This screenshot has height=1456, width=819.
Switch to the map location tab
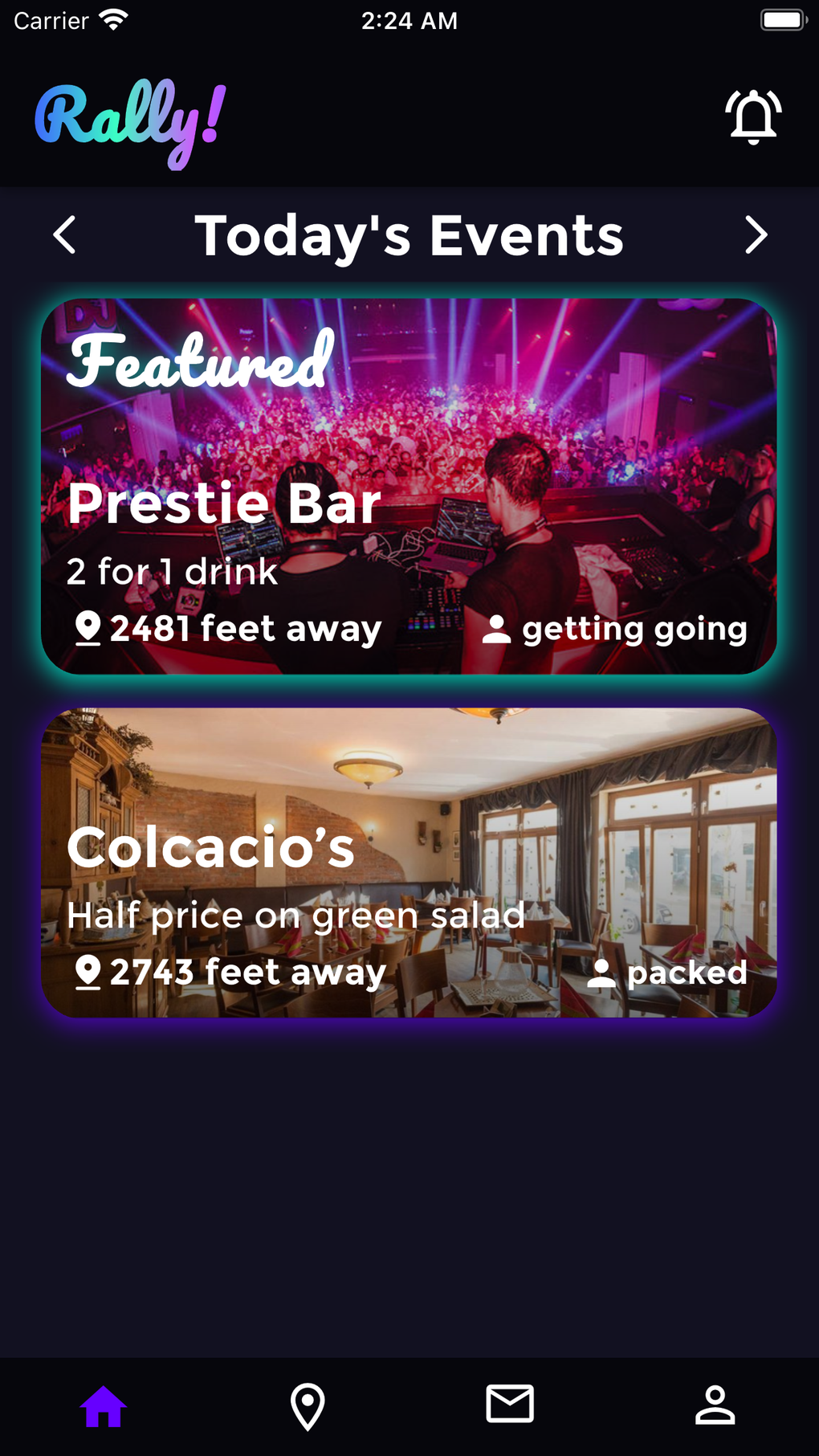pos(308,1406)
